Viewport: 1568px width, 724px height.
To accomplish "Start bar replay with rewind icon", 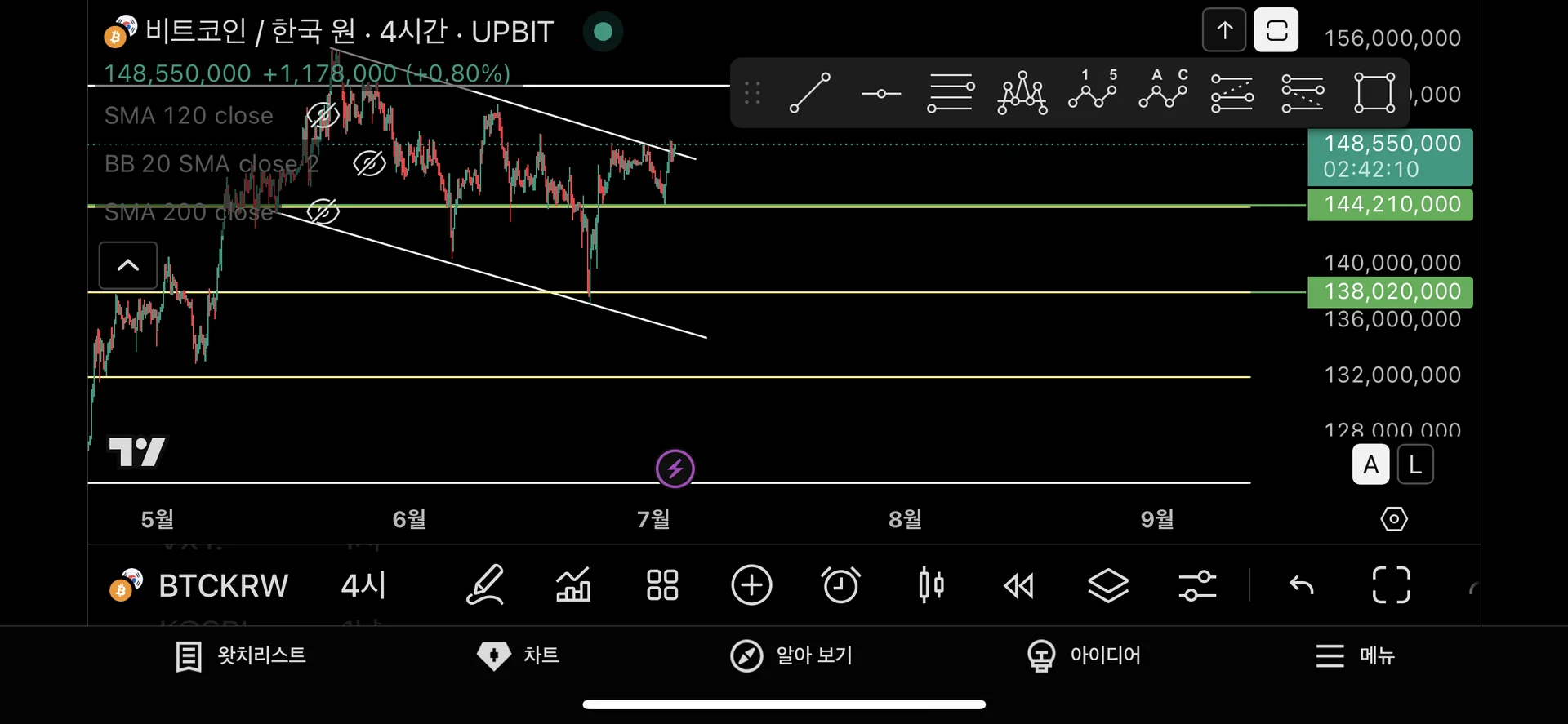I will [x=1019, y=585].
